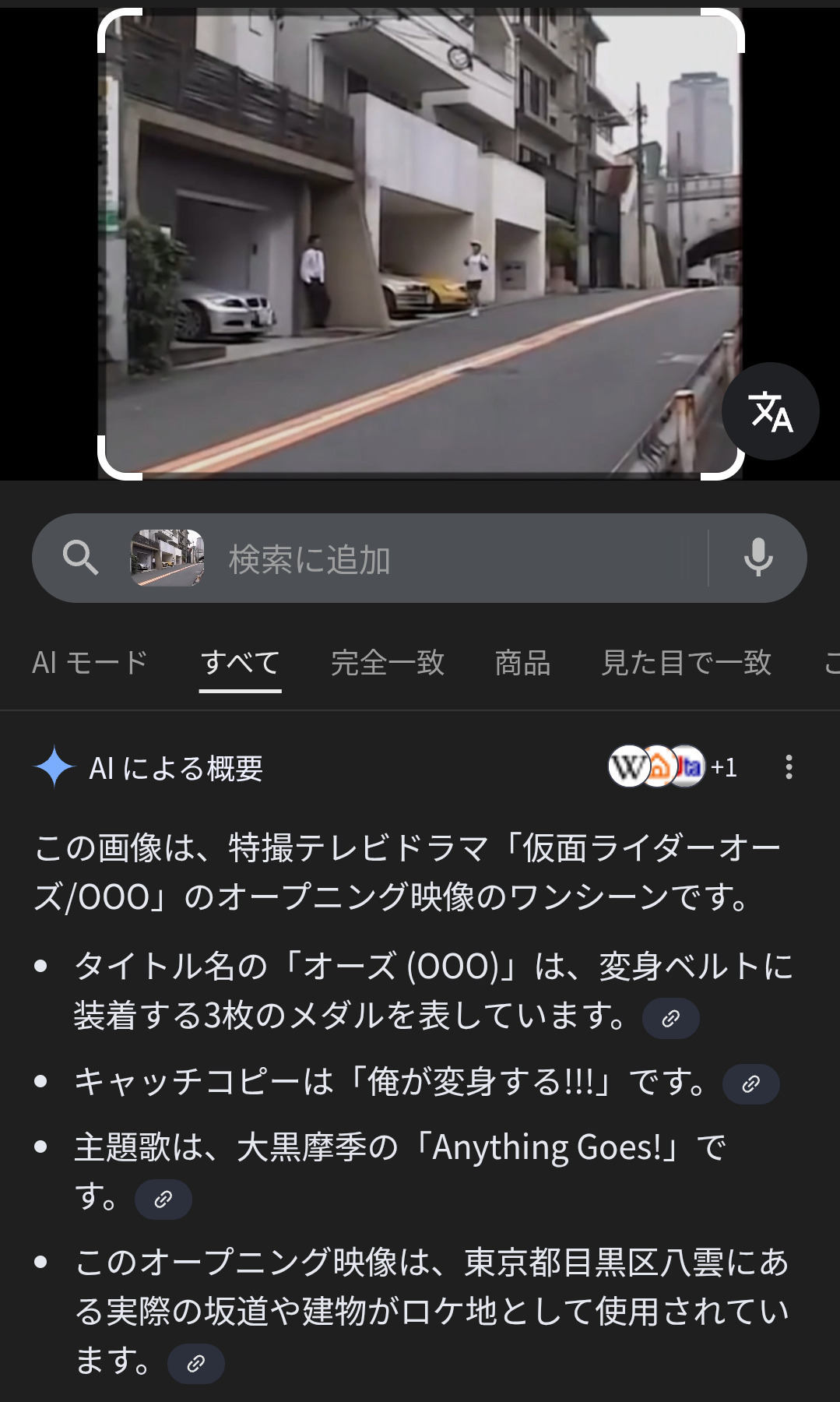Open source link for キャッチコピー bullet
840x1402 pixels.
coord(750,1083)
